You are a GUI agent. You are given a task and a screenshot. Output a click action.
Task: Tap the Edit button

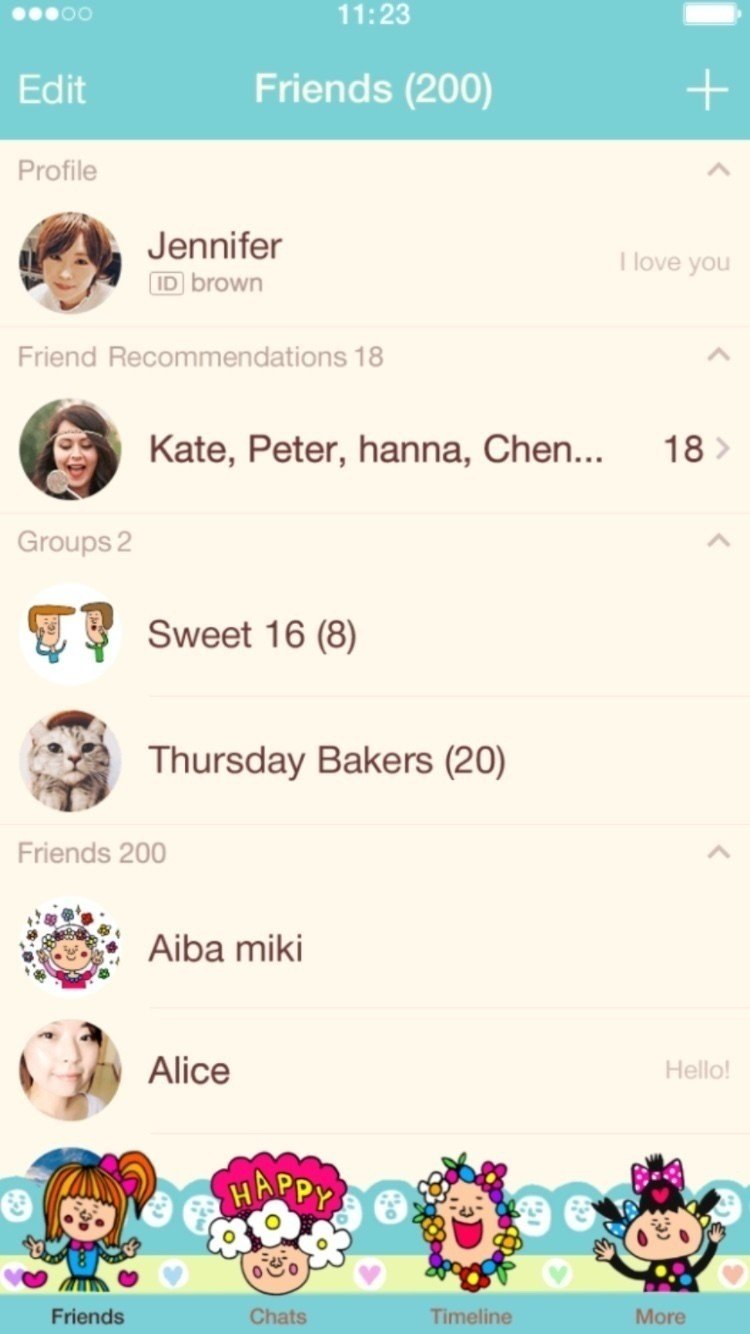pos(52,90)
